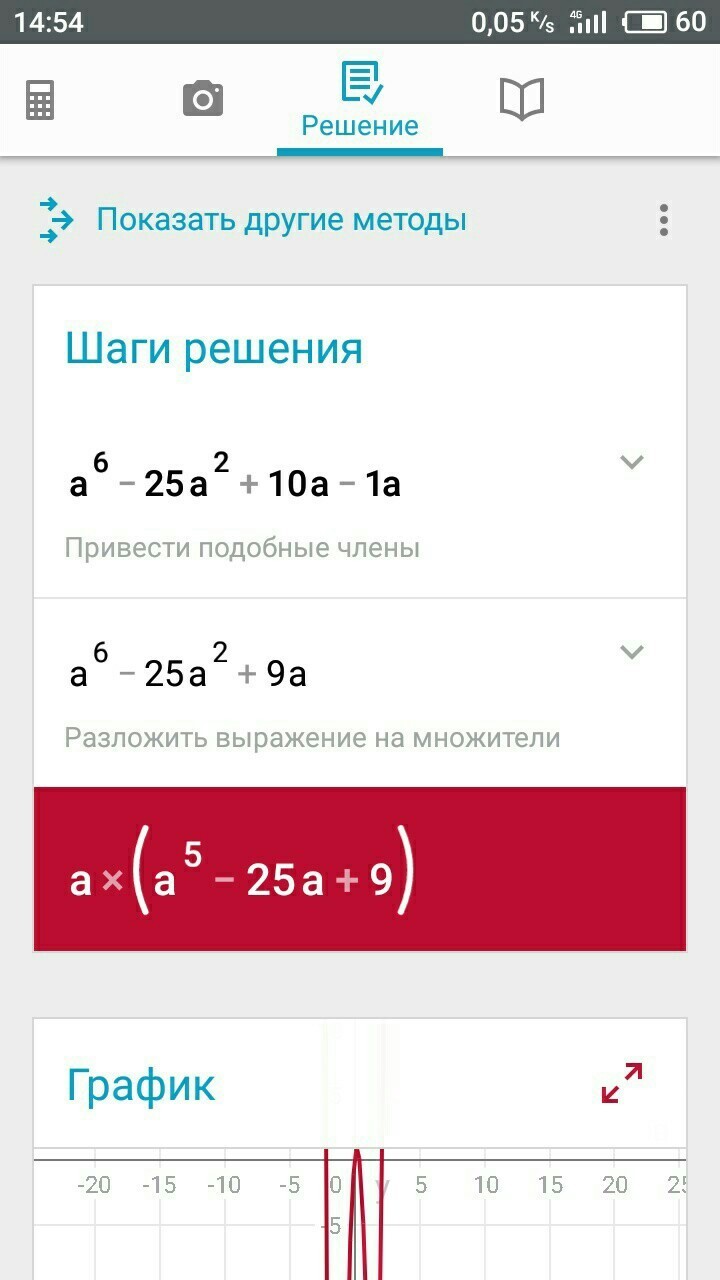This screenshot has width=720, height=1280.
Task: Open the three-dot overflow menu
Action: point(663,220)
